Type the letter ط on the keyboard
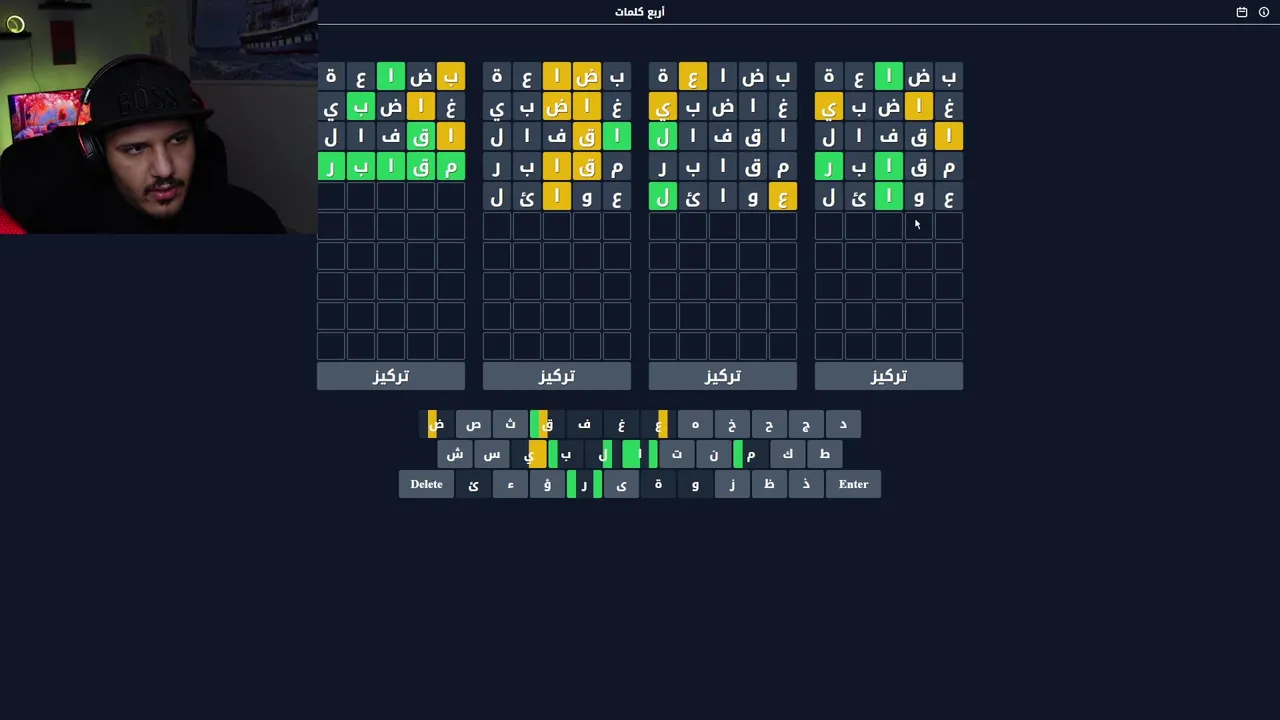Screen dimensions: 1280x720 click(824, 455)
